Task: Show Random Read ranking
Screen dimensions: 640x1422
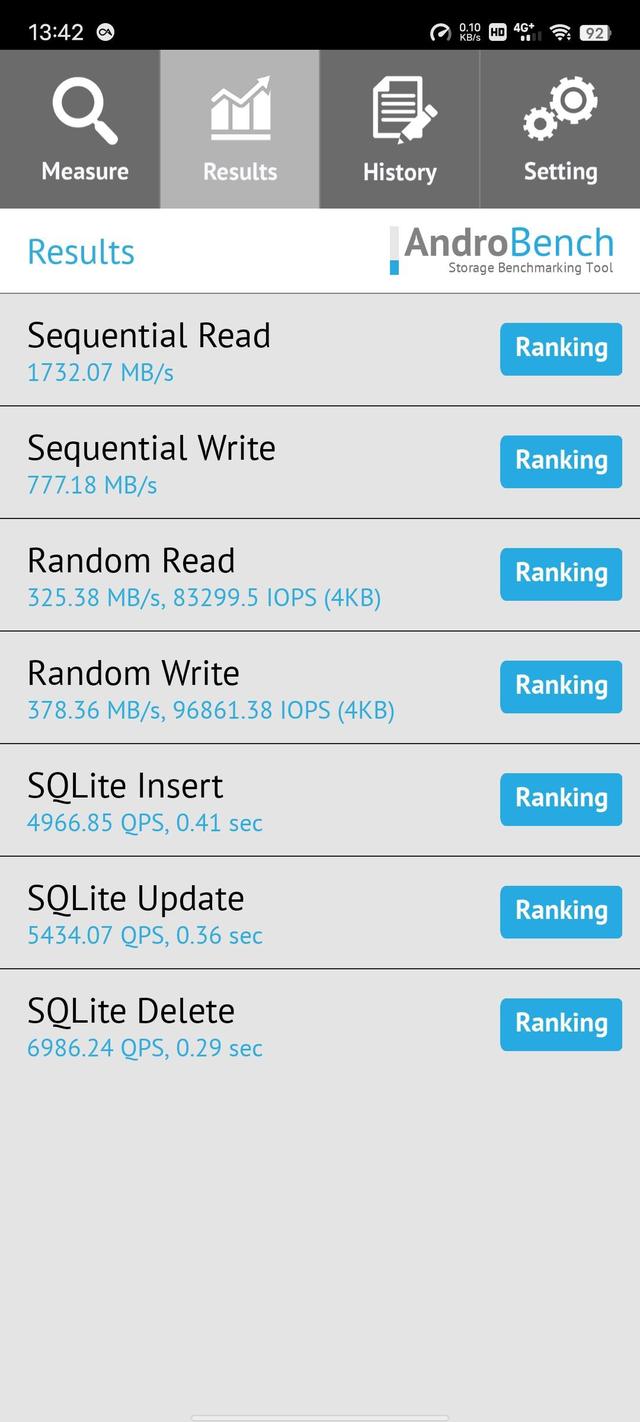Action: pyautogui.click(x=561, y=574)
